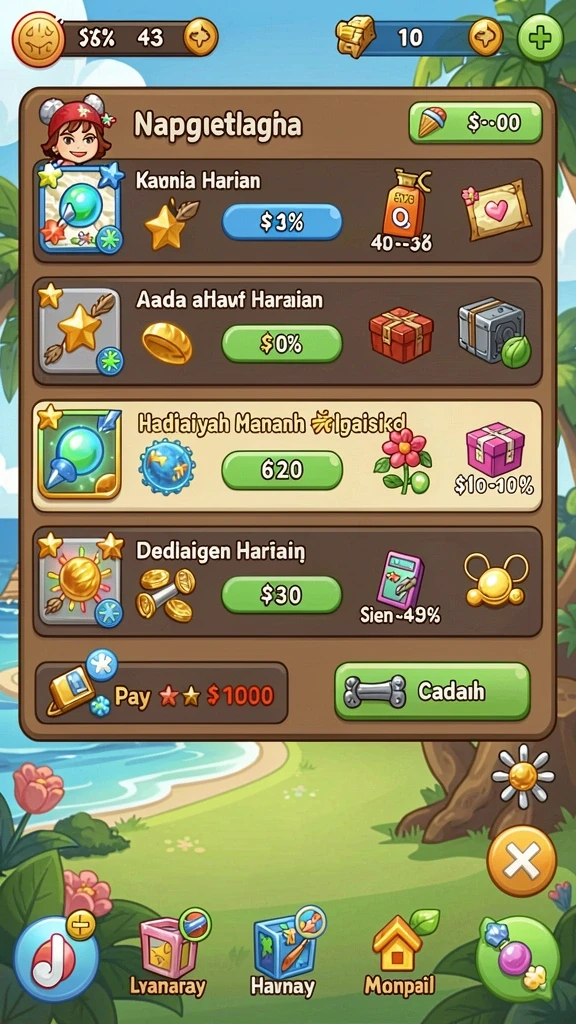The image size is (576, 1024).
Task: Close the panel with the orange X button
Action: 522,861
